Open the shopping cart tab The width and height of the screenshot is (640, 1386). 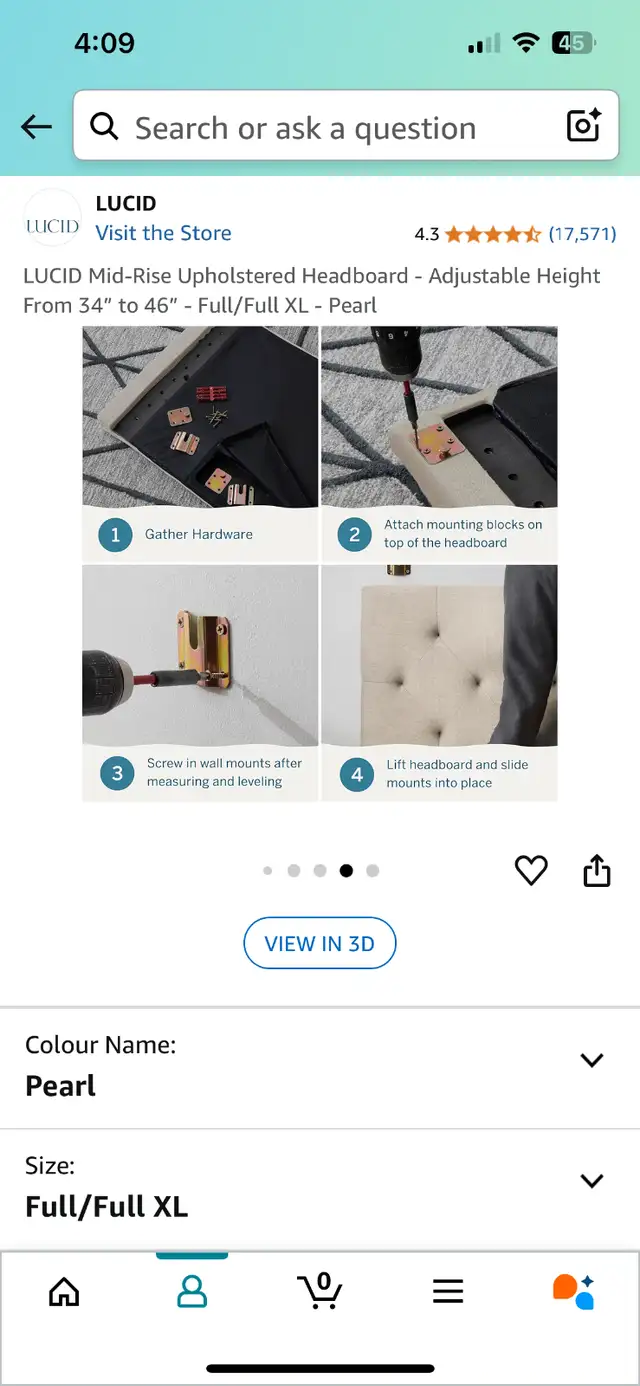320,1290
